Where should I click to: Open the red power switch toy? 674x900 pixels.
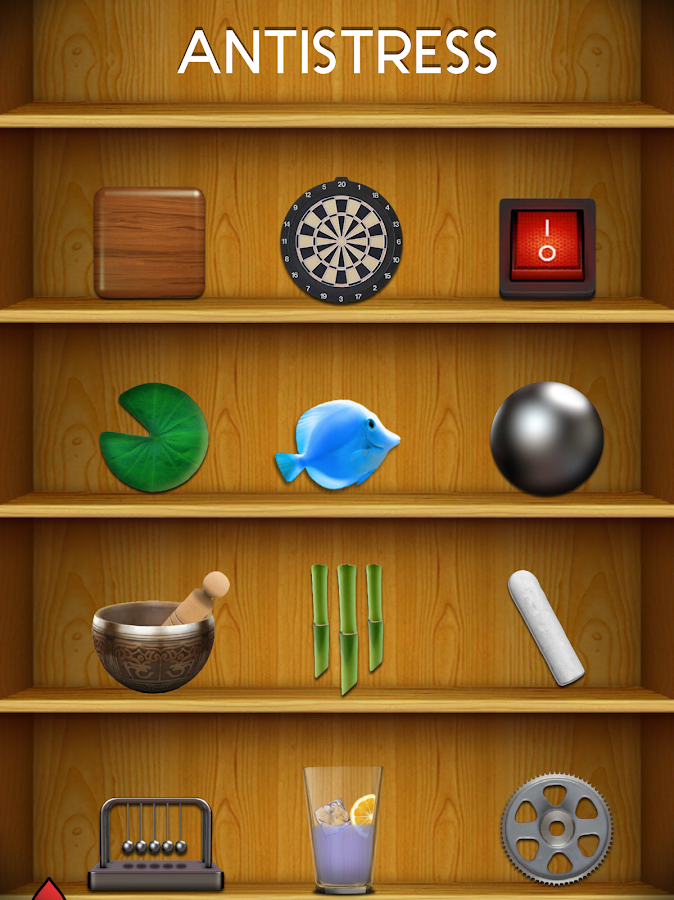click(x=547, y=247)
